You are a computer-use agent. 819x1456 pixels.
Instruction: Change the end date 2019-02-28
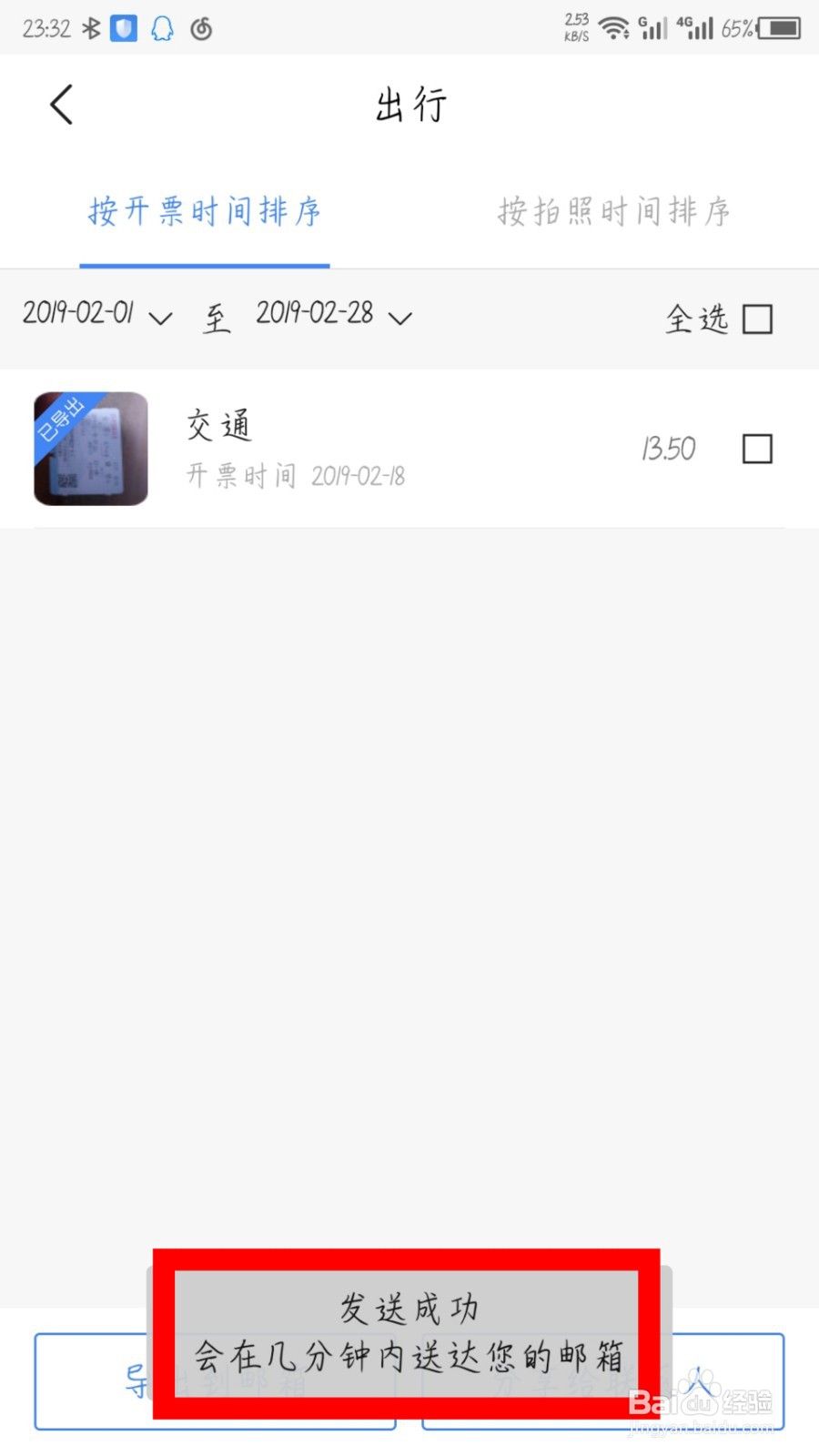[x=333, y=315]
